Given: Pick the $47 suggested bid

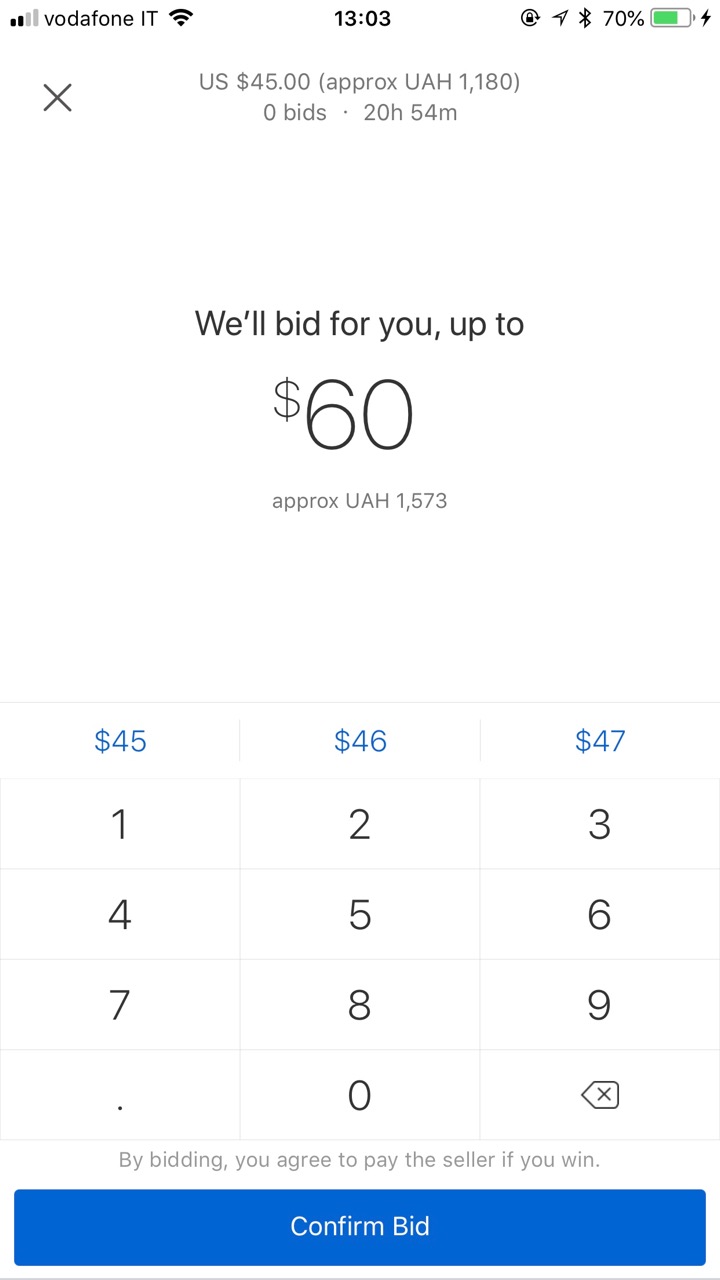Looking at the screenshot, I should (600, 741).
